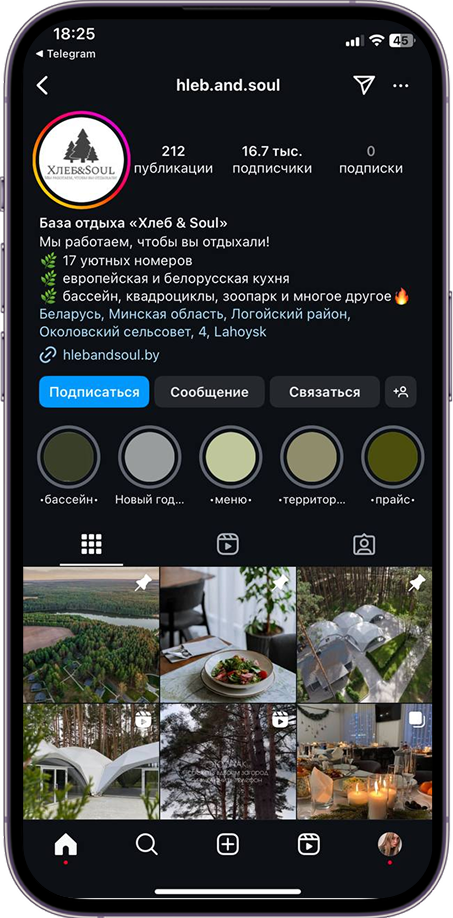Open the меню story highlight
This screenshot has width=453, height=918.
coord(231,457)
